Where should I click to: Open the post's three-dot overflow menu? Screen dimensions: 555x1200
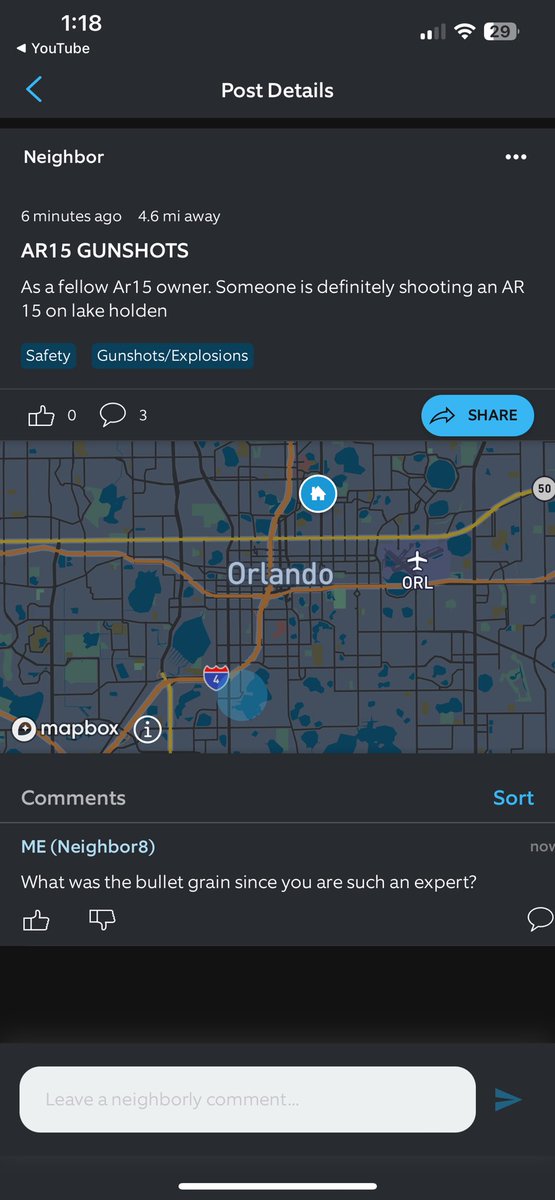pyautogui.click(x=516, y=157)
